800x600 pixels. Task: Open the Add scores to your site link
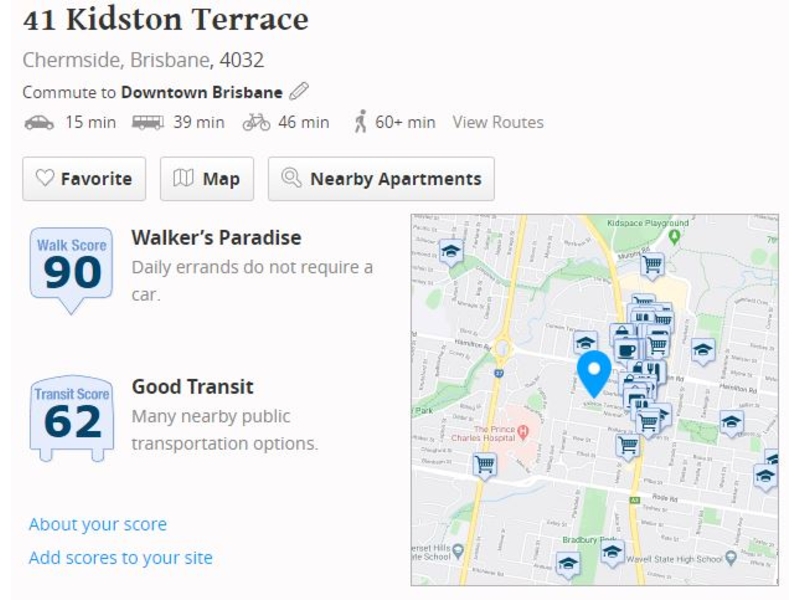(120, 558)
